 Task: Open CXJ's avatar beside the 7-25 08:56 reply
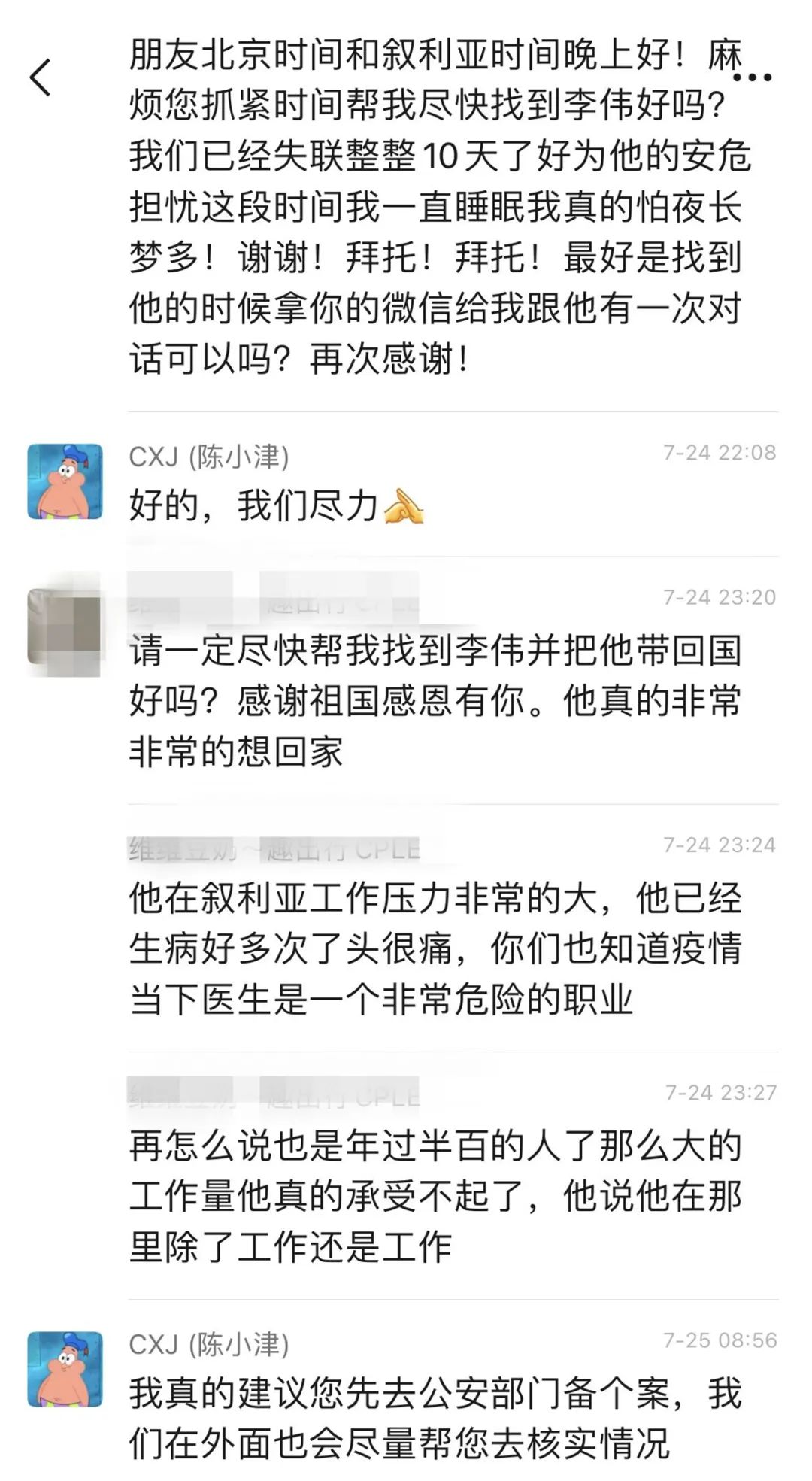65,1369
